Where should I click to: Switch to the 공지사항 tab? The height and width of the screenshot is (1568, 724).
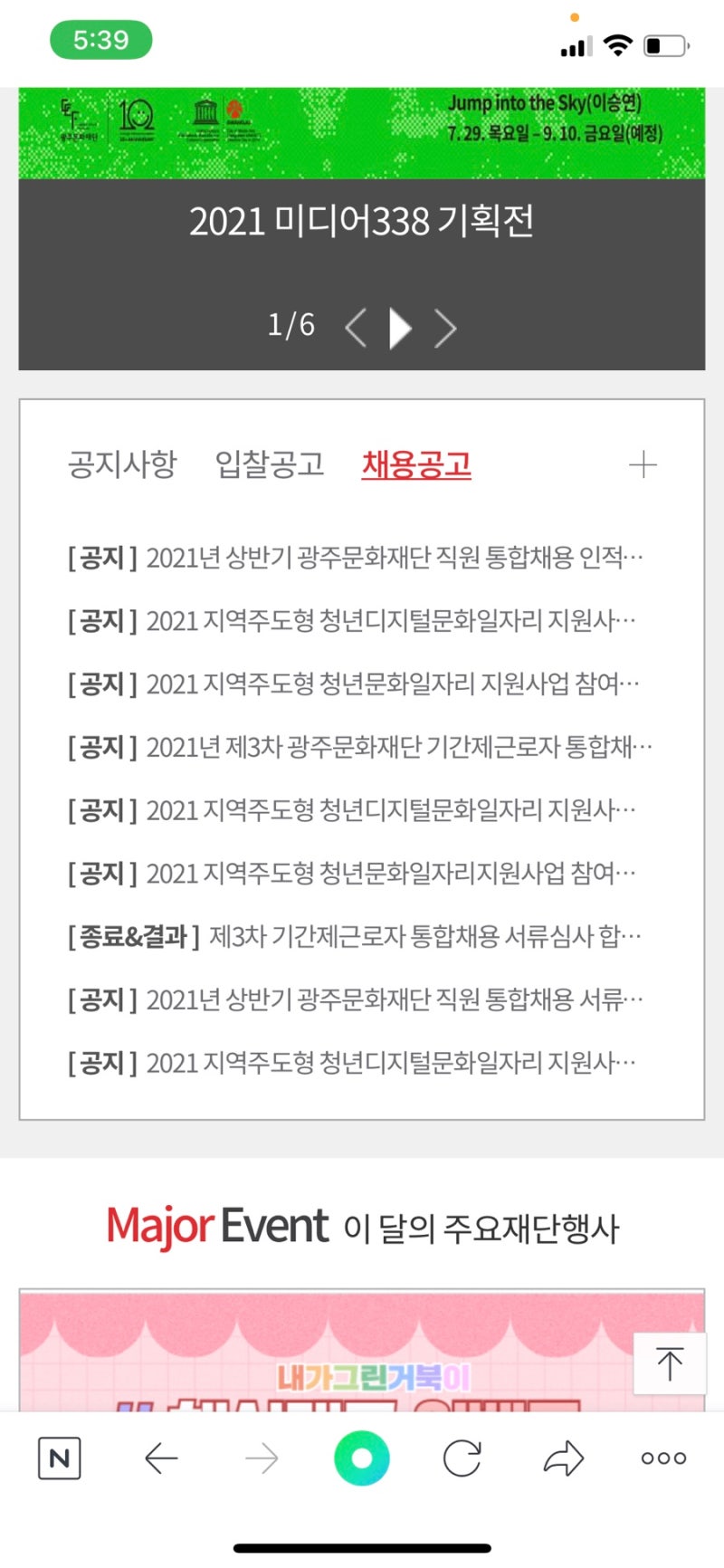[x=122, y=464]
